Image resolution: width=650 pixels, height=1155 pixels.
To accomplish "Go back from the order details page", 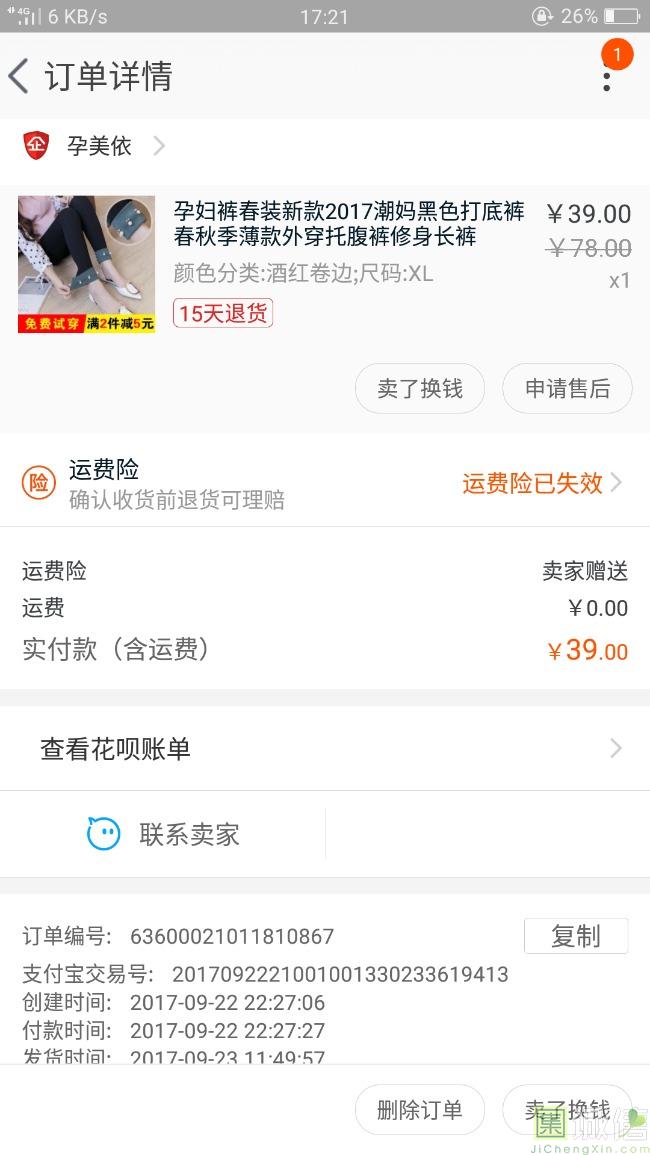I will point(20,76).
